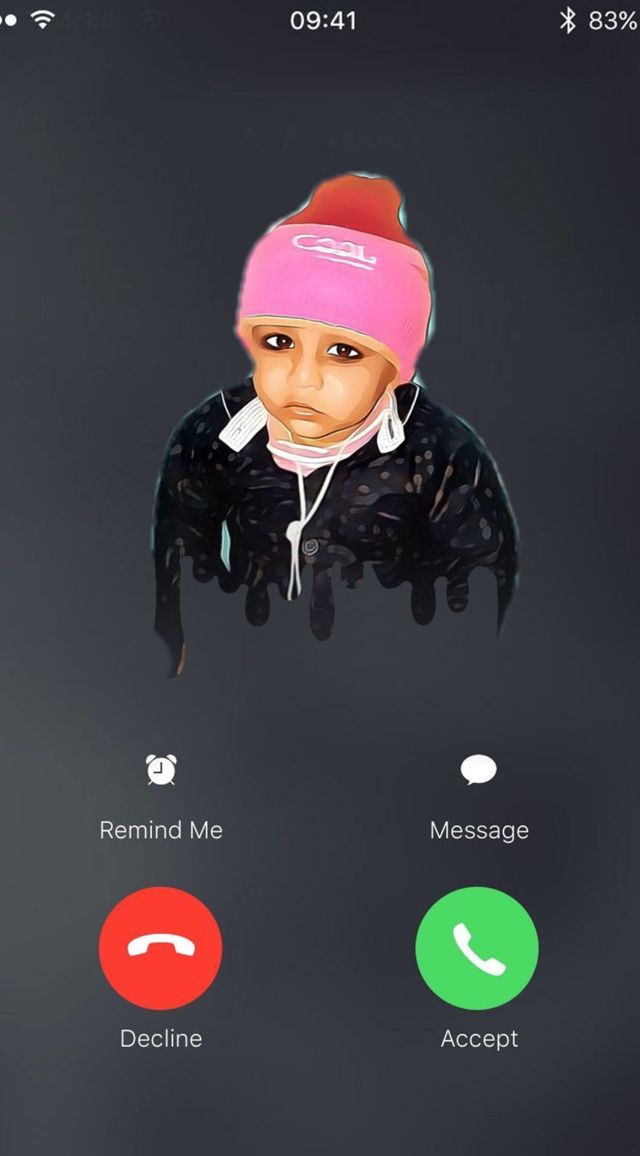Accept the incoming call
This screenshot has width=640, height=1156.
[477, 948]
